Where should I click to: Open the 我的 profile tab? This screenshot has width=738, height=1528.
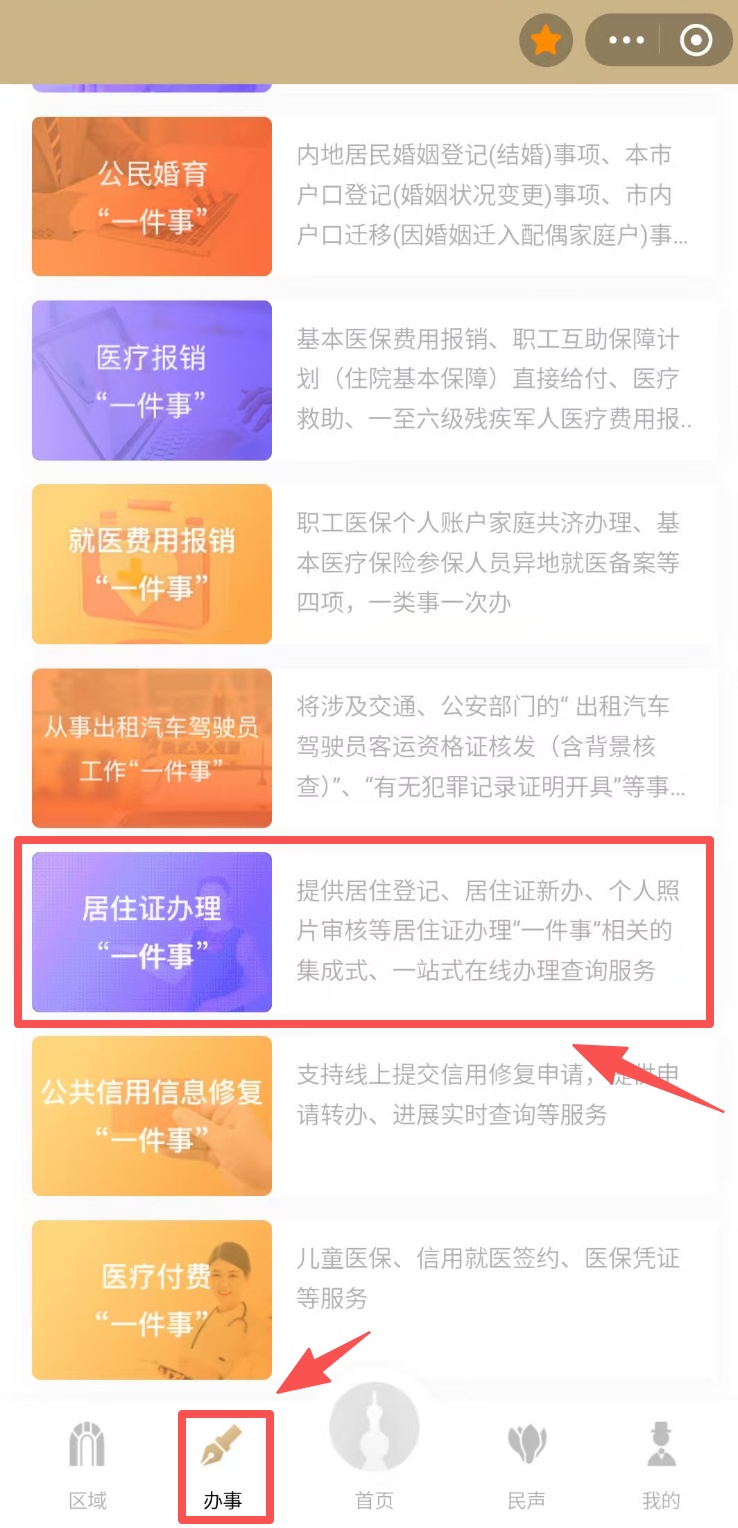pos(661,1466)
